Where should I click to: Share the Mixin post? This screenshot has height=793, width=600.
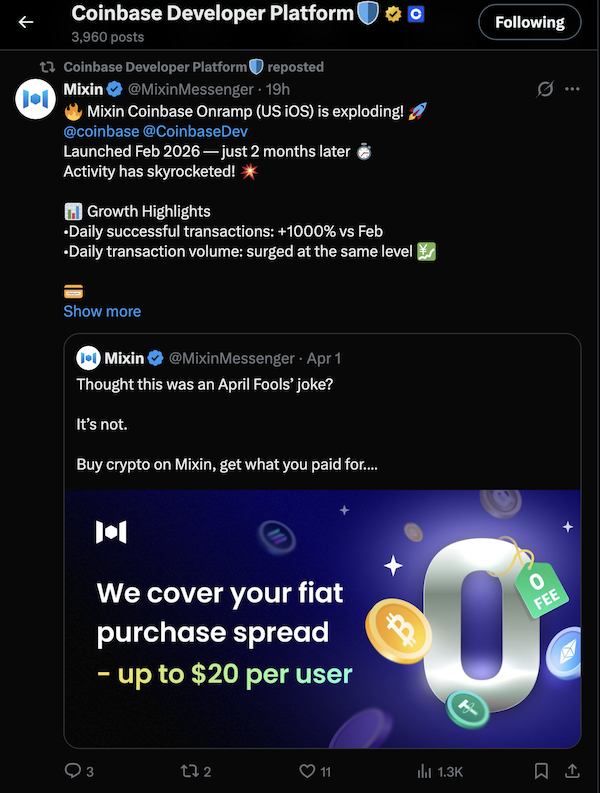572,771
